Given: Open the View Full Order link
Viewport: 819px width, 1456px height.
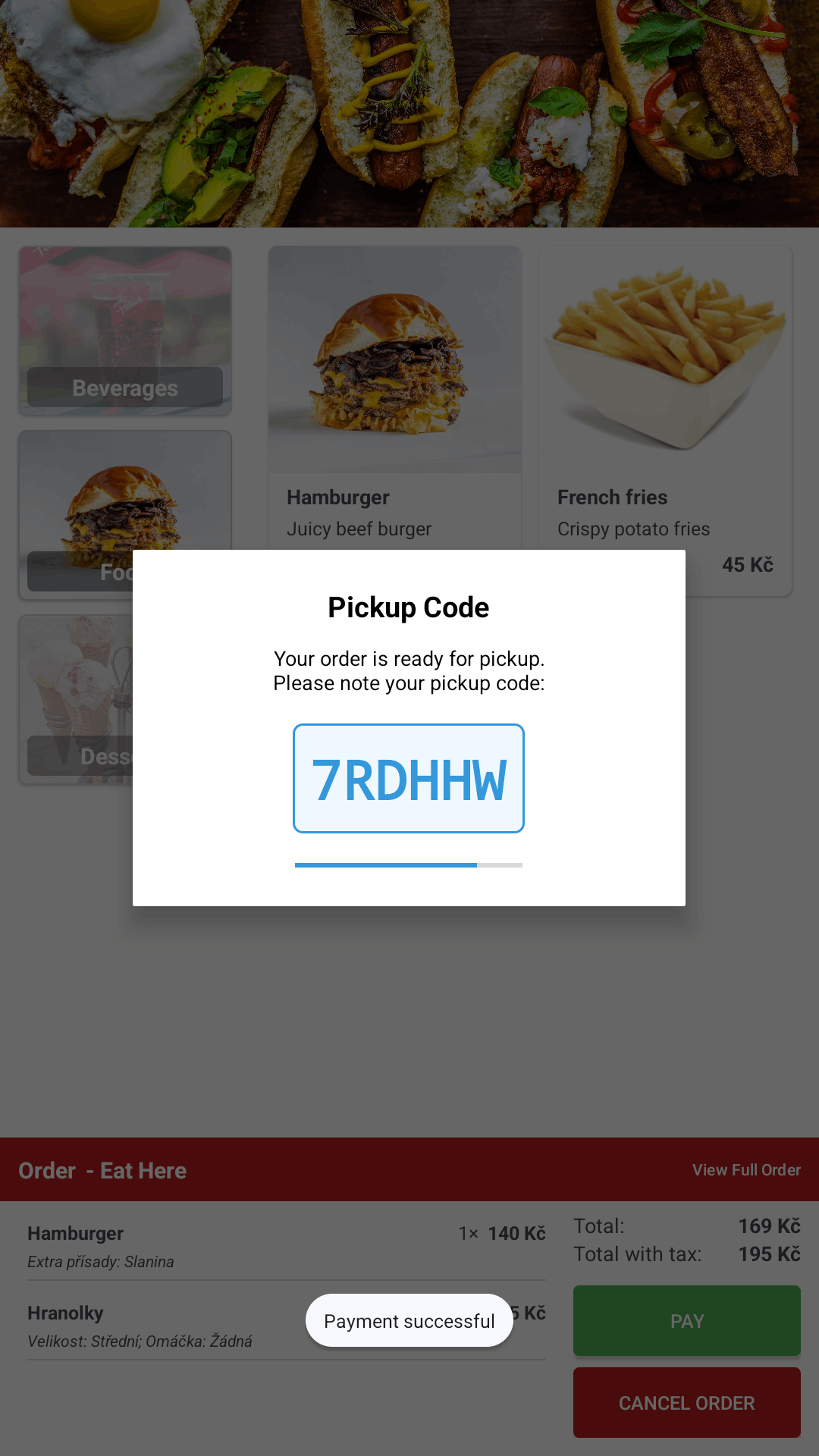Looking at the screenshot, I should pos(745,1170).
